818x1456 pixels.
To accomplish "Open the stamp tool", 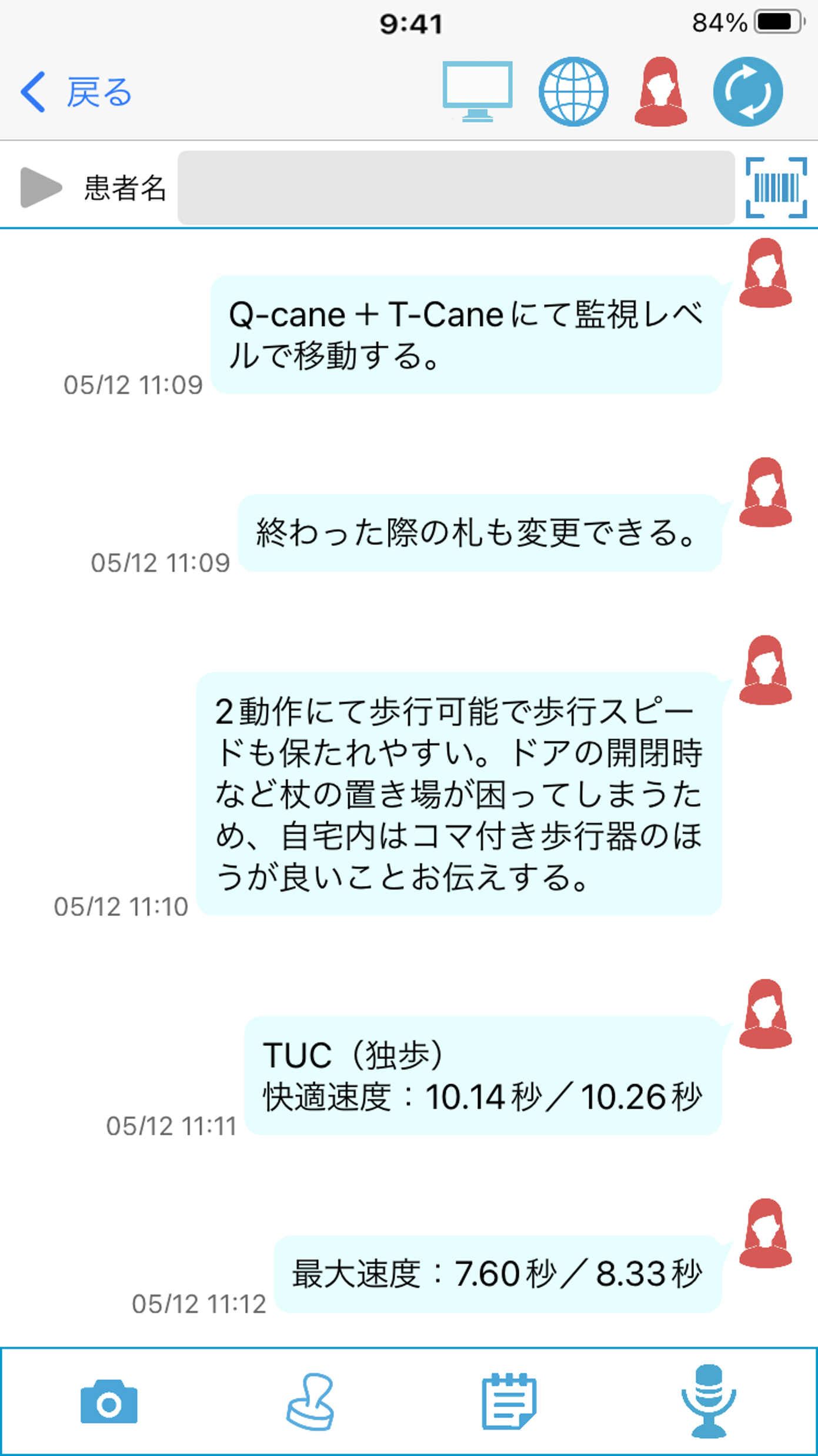I will 310,1401.
